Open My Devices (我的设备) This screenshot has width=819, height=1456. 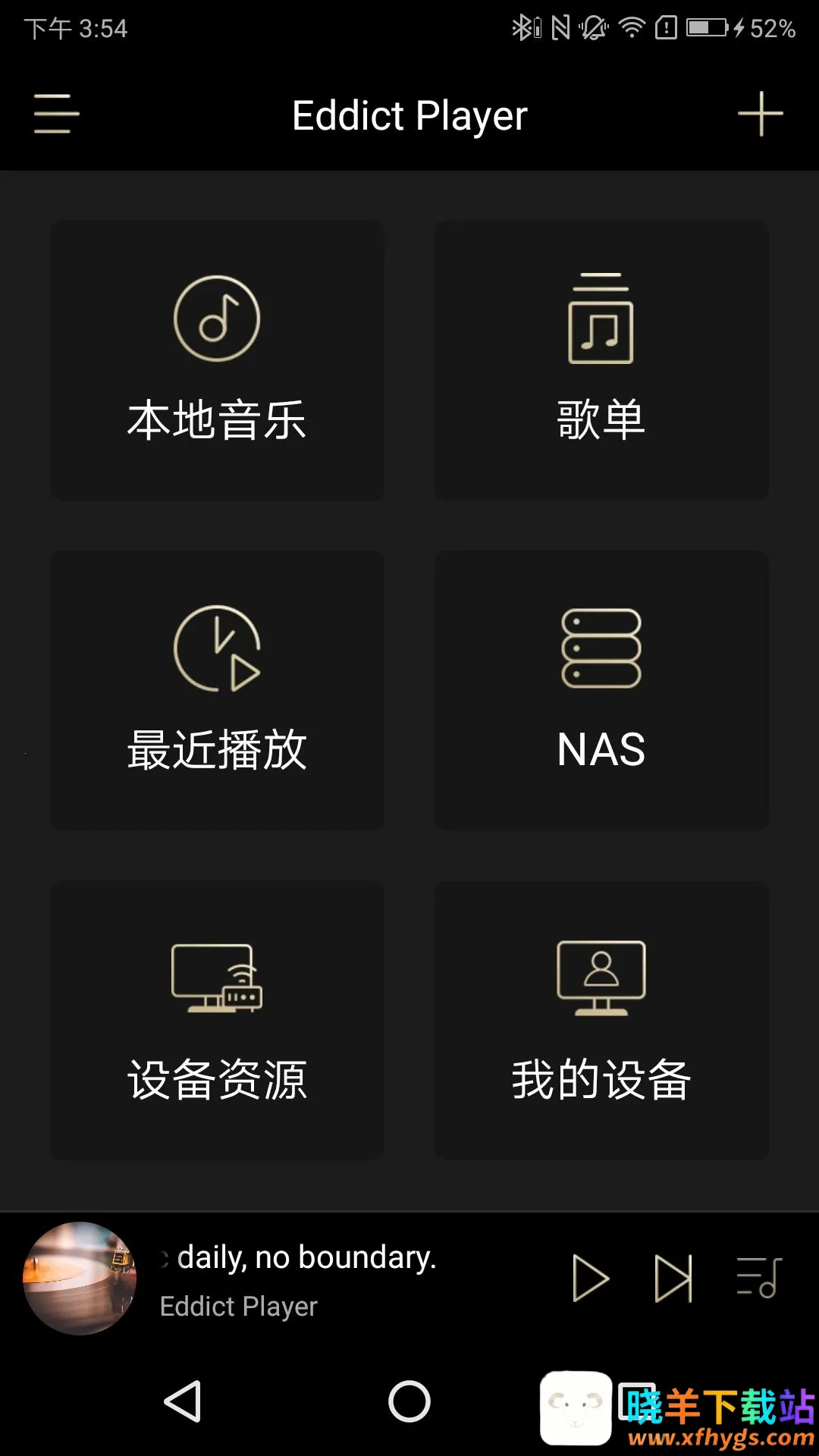tap(601, 1018)
